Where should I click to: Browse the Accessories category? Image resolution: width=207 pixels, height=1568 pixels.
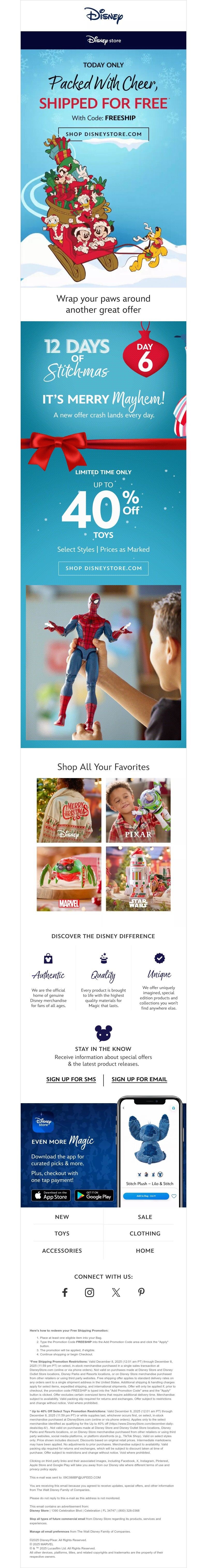click(x=62, y=1250)
